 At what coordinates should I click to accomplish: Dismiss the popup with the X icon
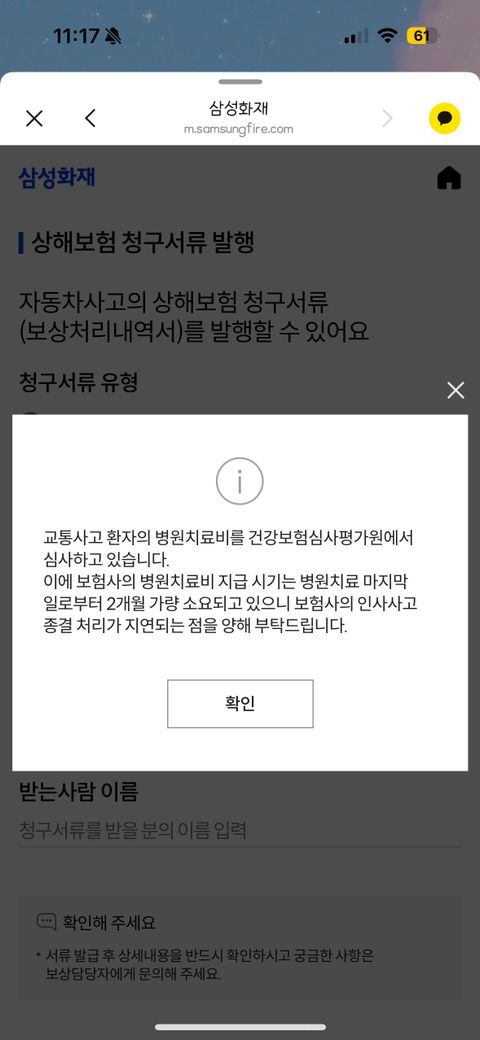(455, 391)
